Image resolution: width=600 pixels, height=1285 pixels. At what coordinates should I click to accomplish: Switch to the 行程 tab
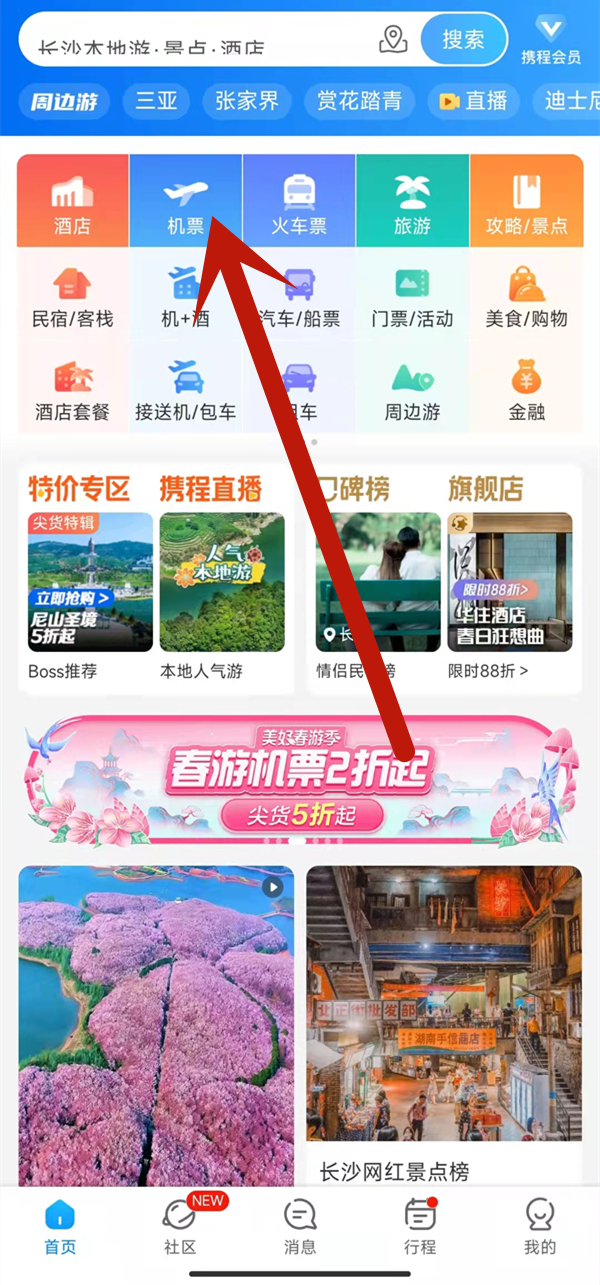[420, 1226]
